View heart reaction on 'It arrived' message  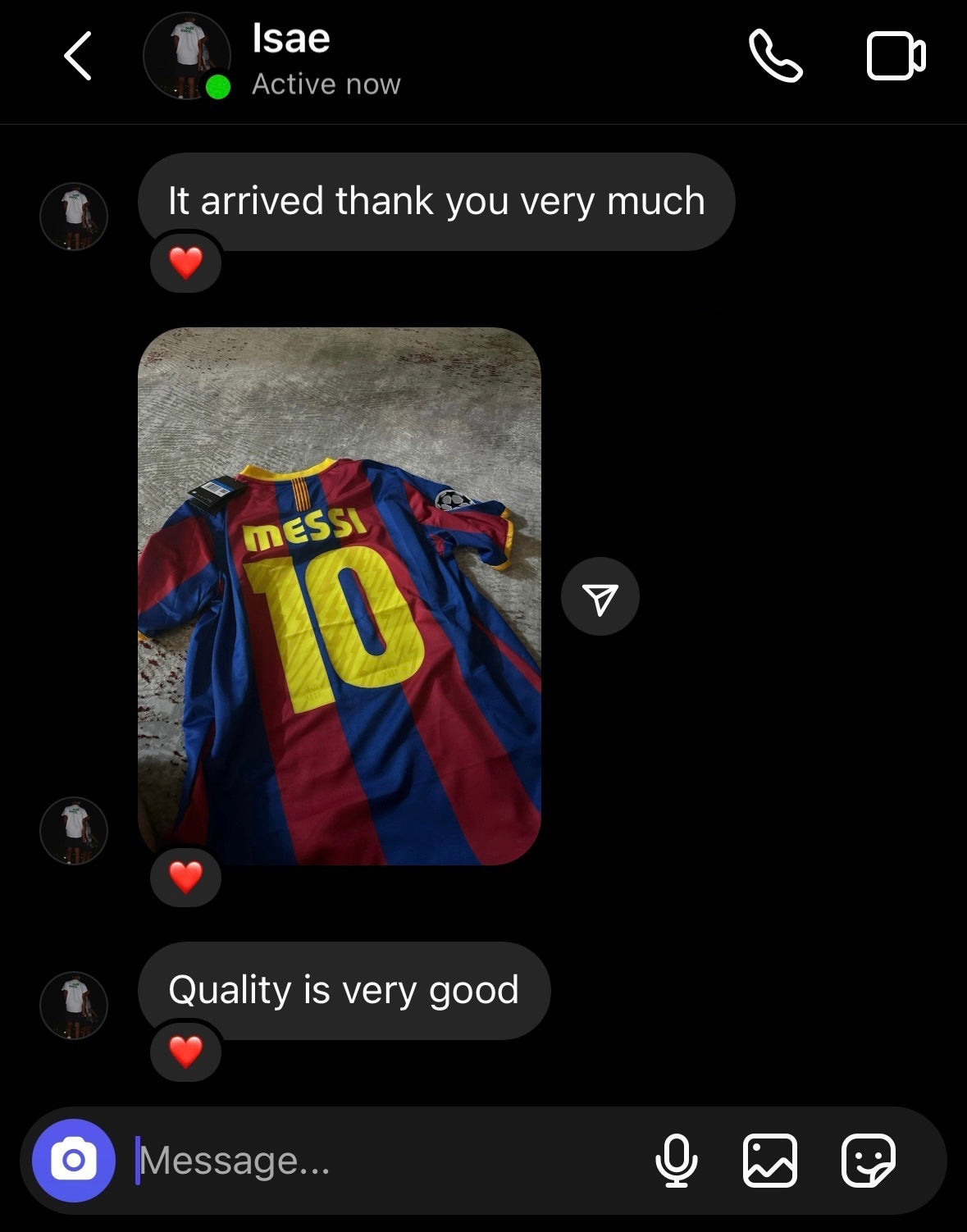click(186, 262)
